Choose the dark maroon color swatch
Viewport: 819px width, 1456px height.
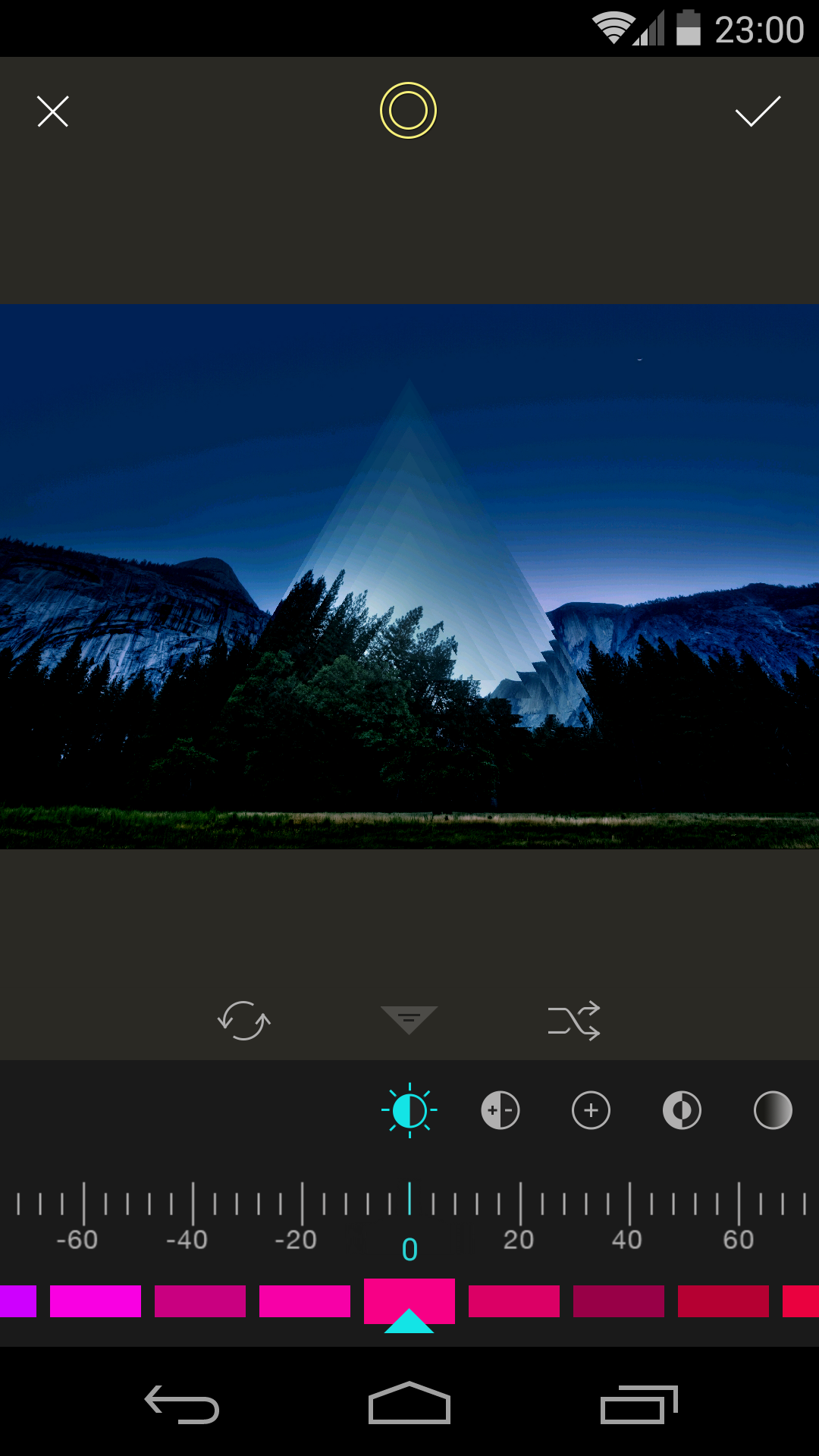pyautogui.click(x=619, y=1301)
